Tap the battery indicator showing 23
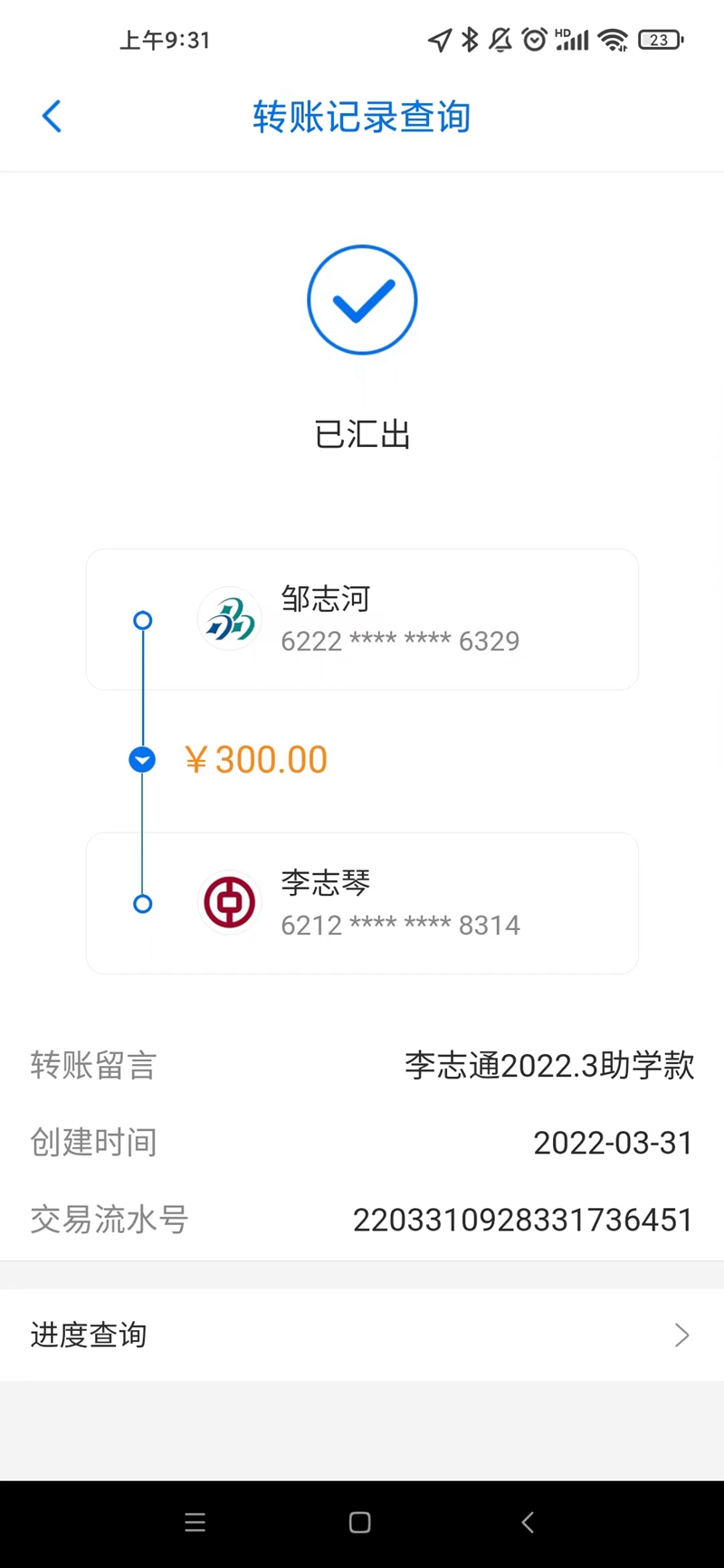The image size is (724, 1568). coord(660,40)
